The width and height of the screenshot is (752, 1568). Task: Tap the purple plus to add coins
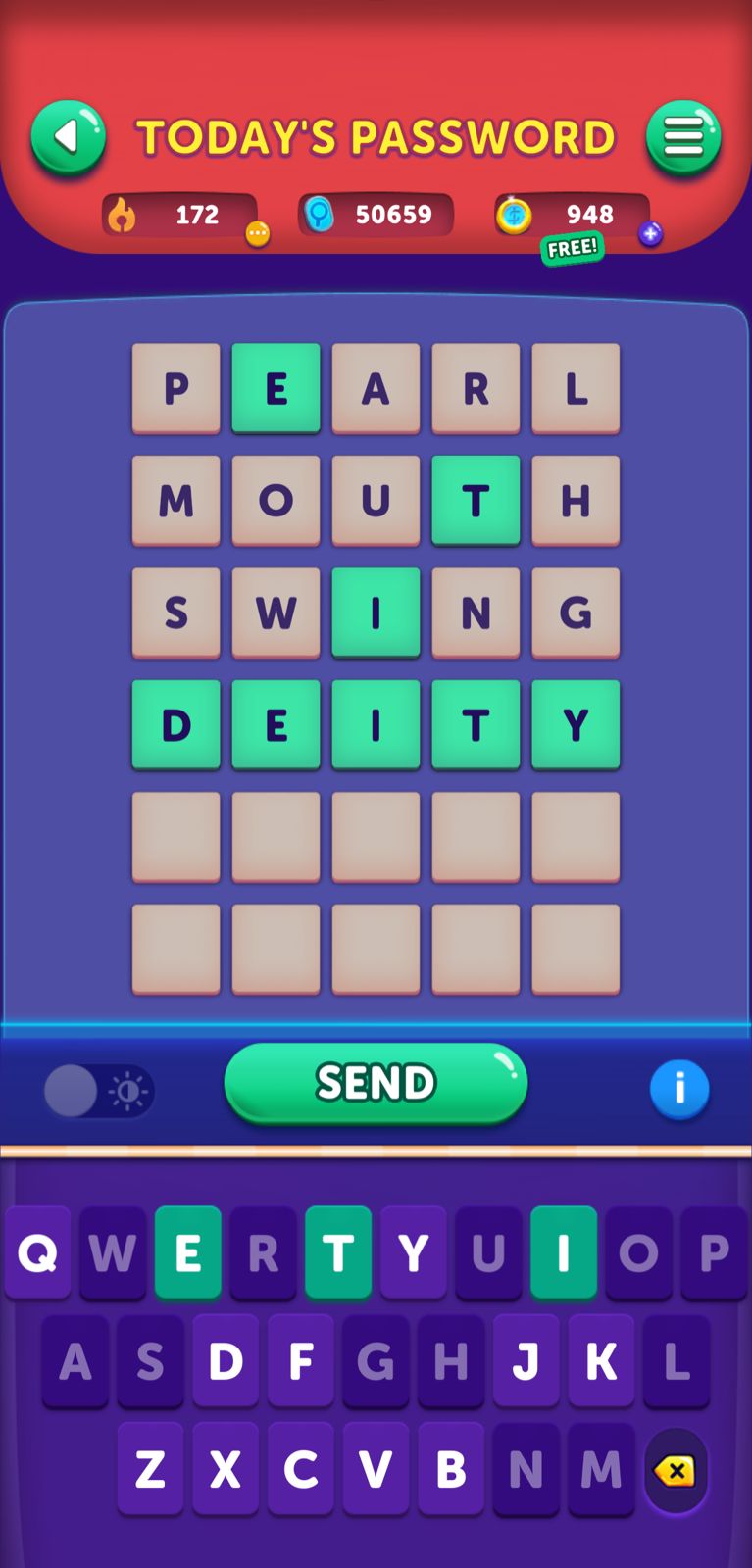pyautogui.click(x=650, y=234)
